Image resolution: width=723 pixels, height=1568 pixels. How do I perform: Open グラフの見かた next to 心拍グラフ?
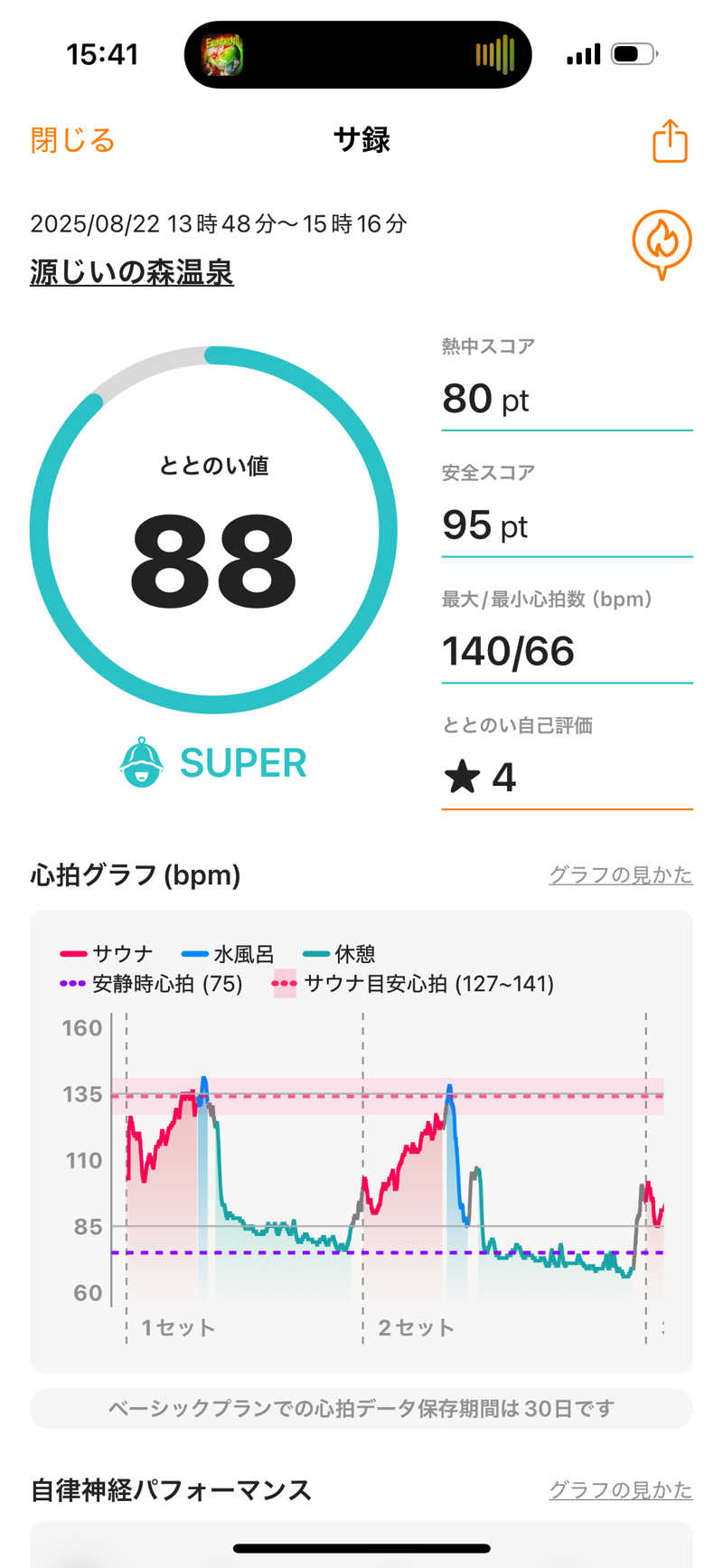point(620,874)
